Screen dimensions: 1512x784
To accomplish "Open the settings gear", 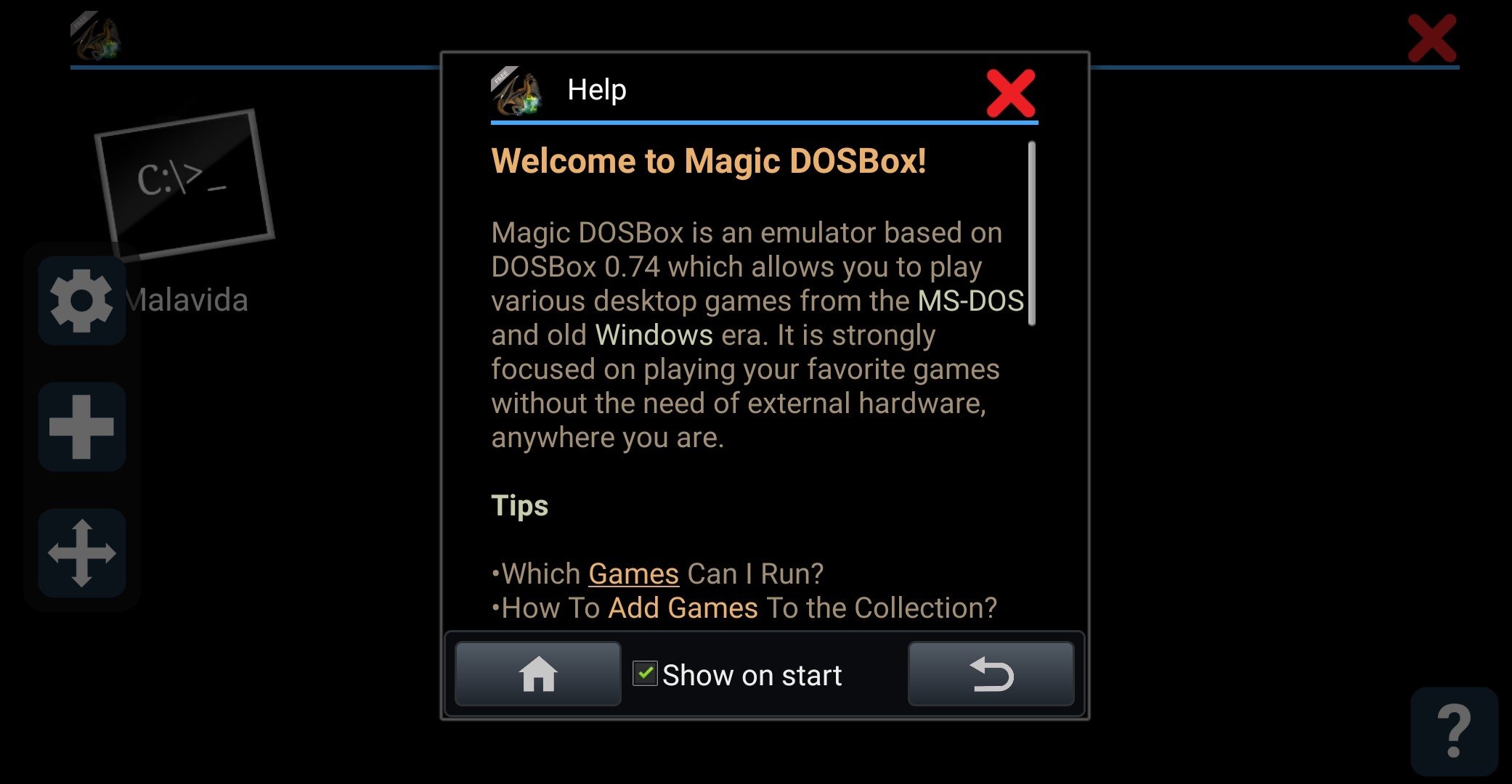I will [x=81, y=301].
